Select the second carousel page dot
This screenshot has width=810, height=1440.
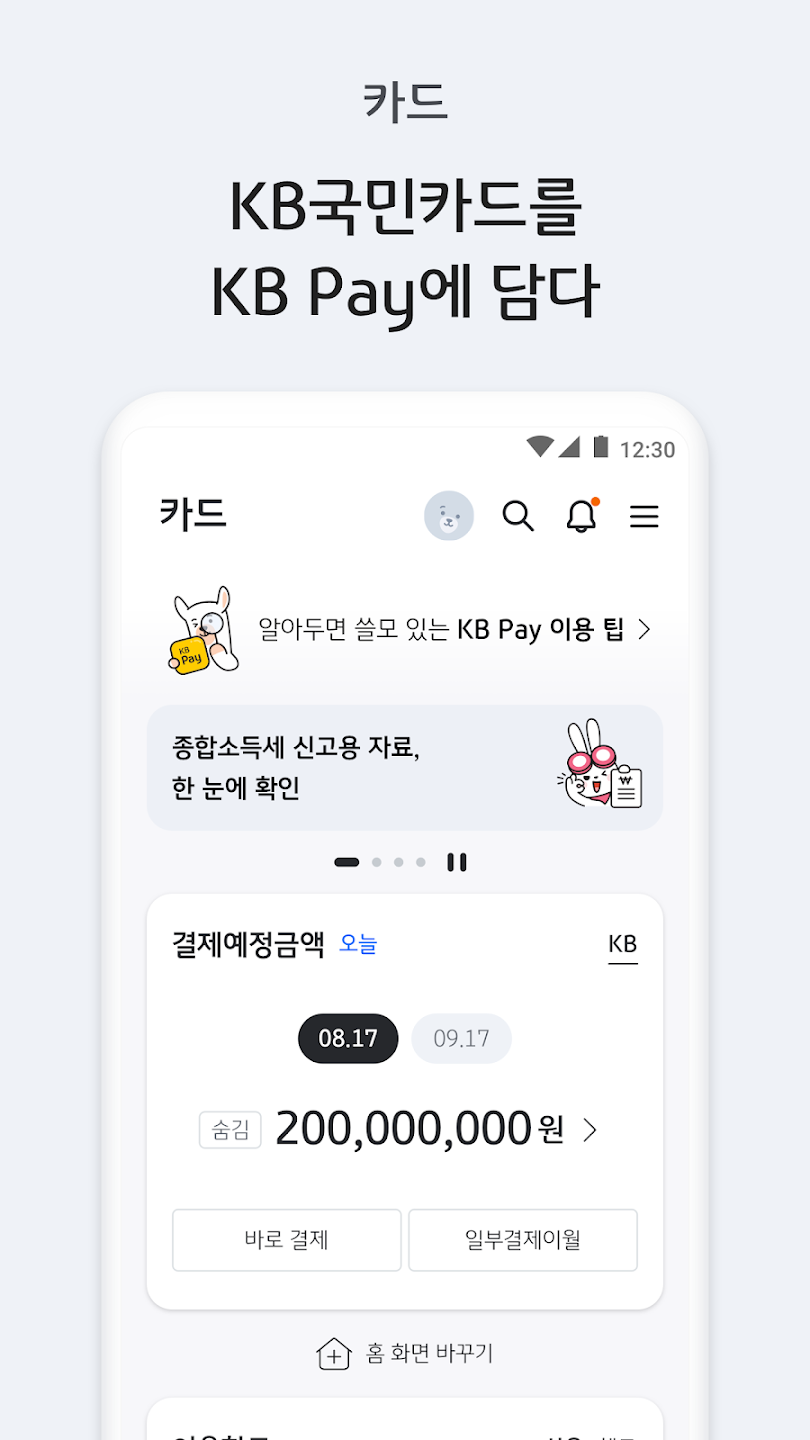tap(376, 861)
